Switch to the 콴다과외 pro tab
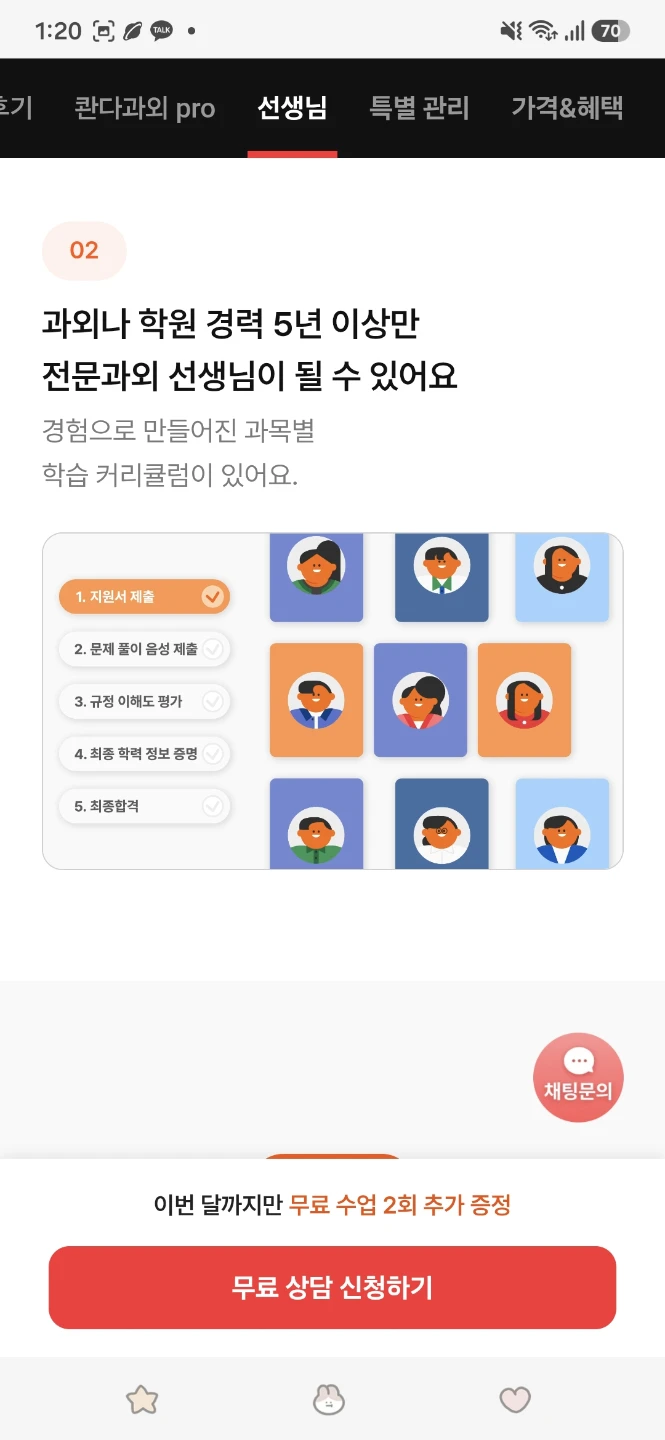 click(145, 108)
